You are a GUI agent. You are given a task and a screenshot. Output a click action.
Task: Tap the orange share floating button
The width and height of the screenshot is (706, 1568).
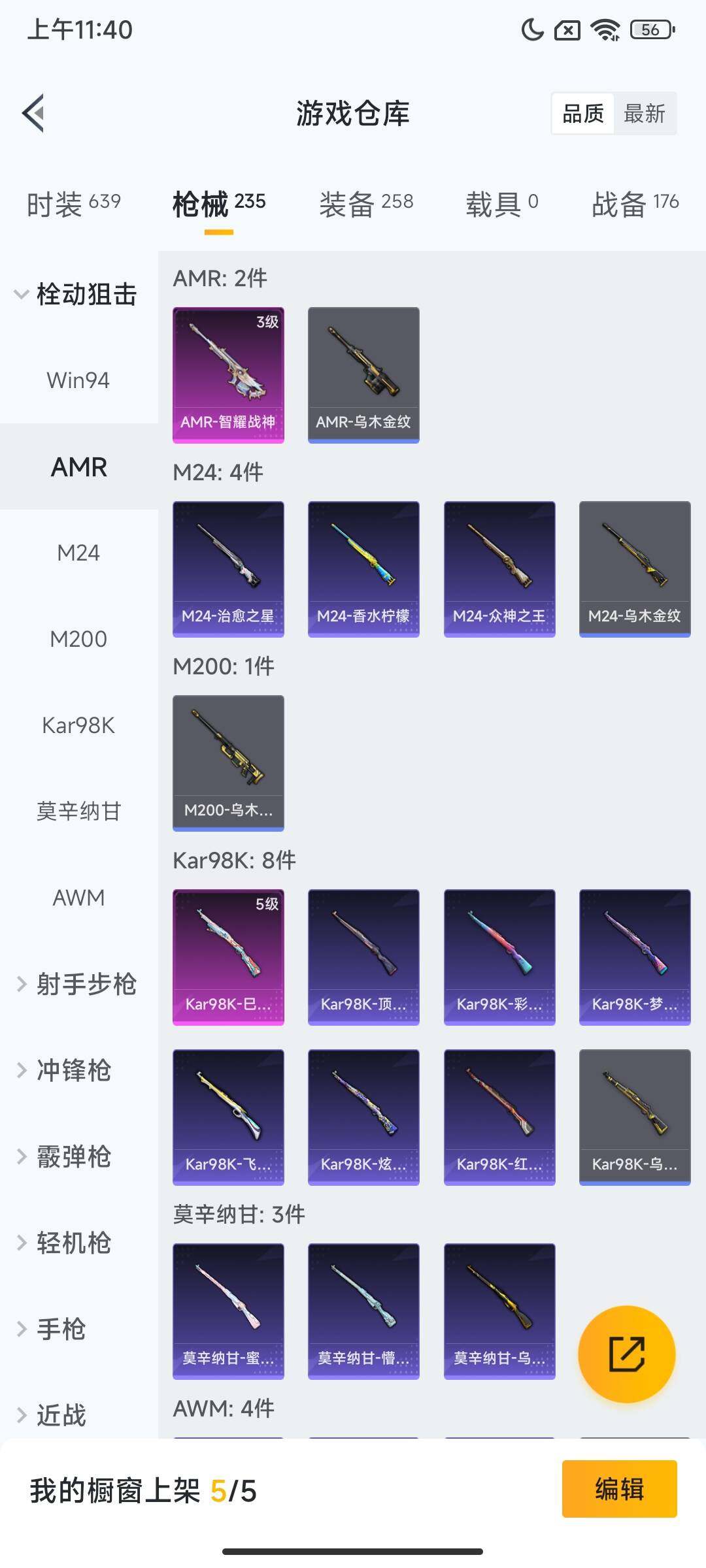click(626, 1354)
